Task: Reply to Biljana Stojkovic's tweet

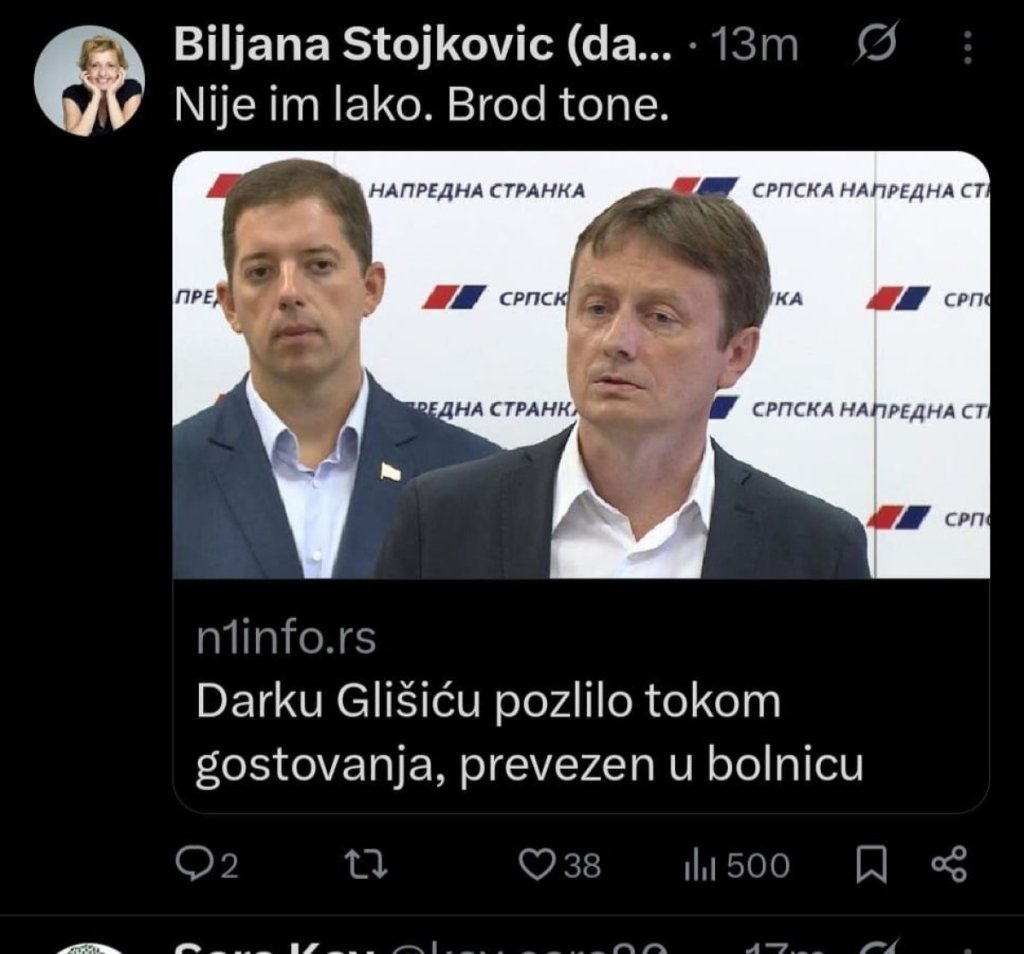Action: tap(207, 865)
